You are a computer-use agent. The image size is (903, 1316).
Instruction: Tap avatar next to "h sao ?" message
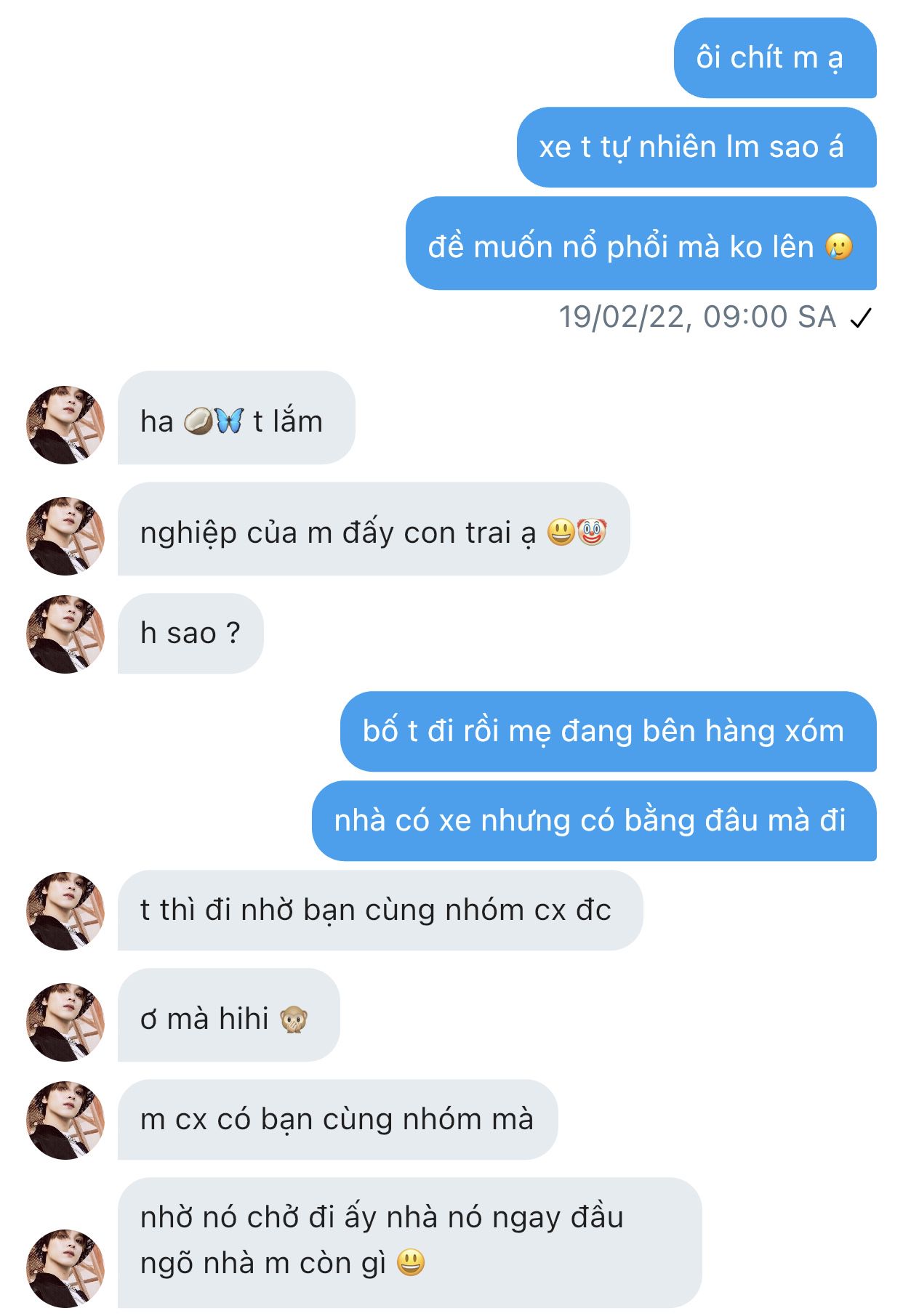click(65, 634)
